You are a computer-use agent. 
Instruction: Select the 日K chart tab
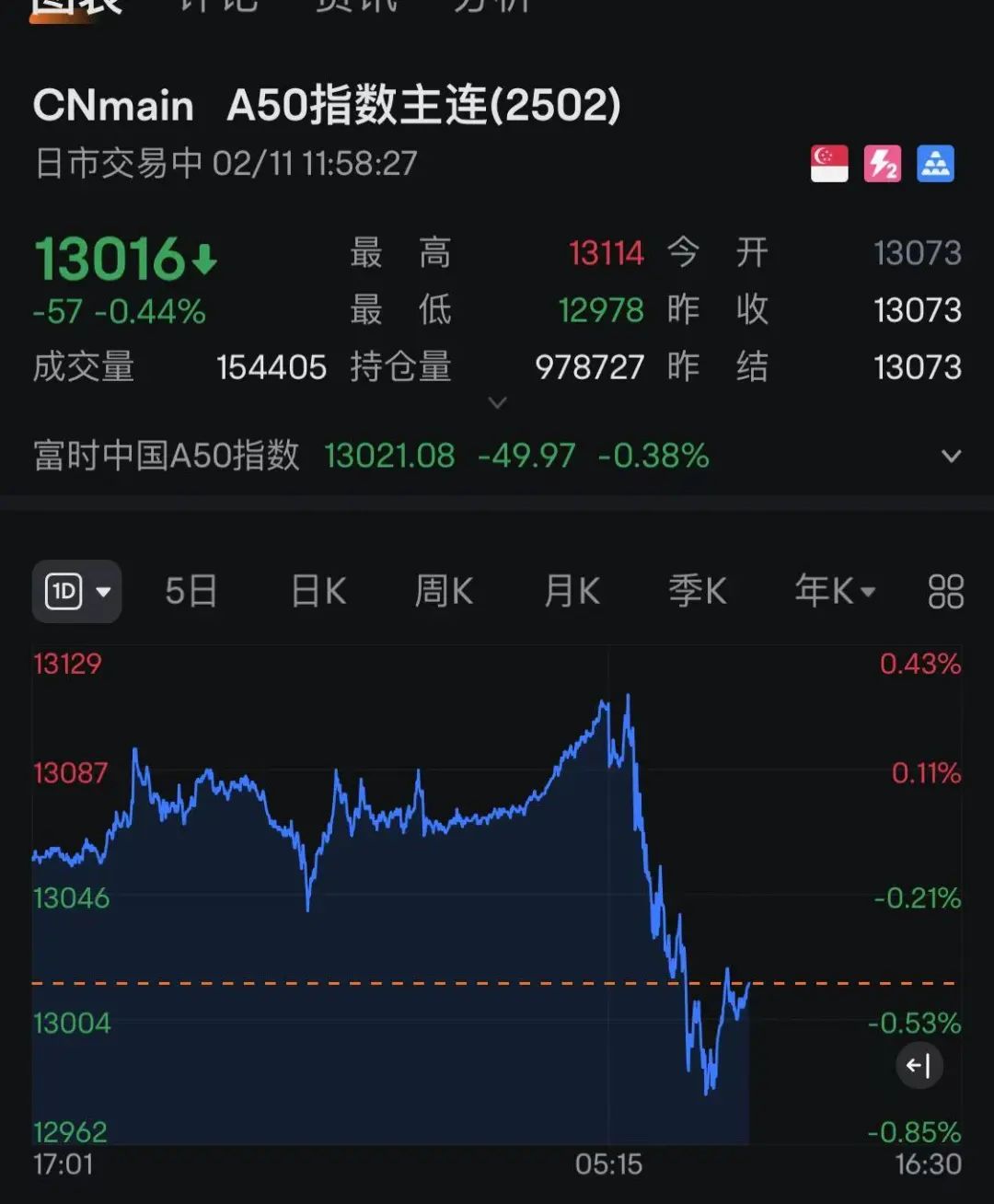318,591
